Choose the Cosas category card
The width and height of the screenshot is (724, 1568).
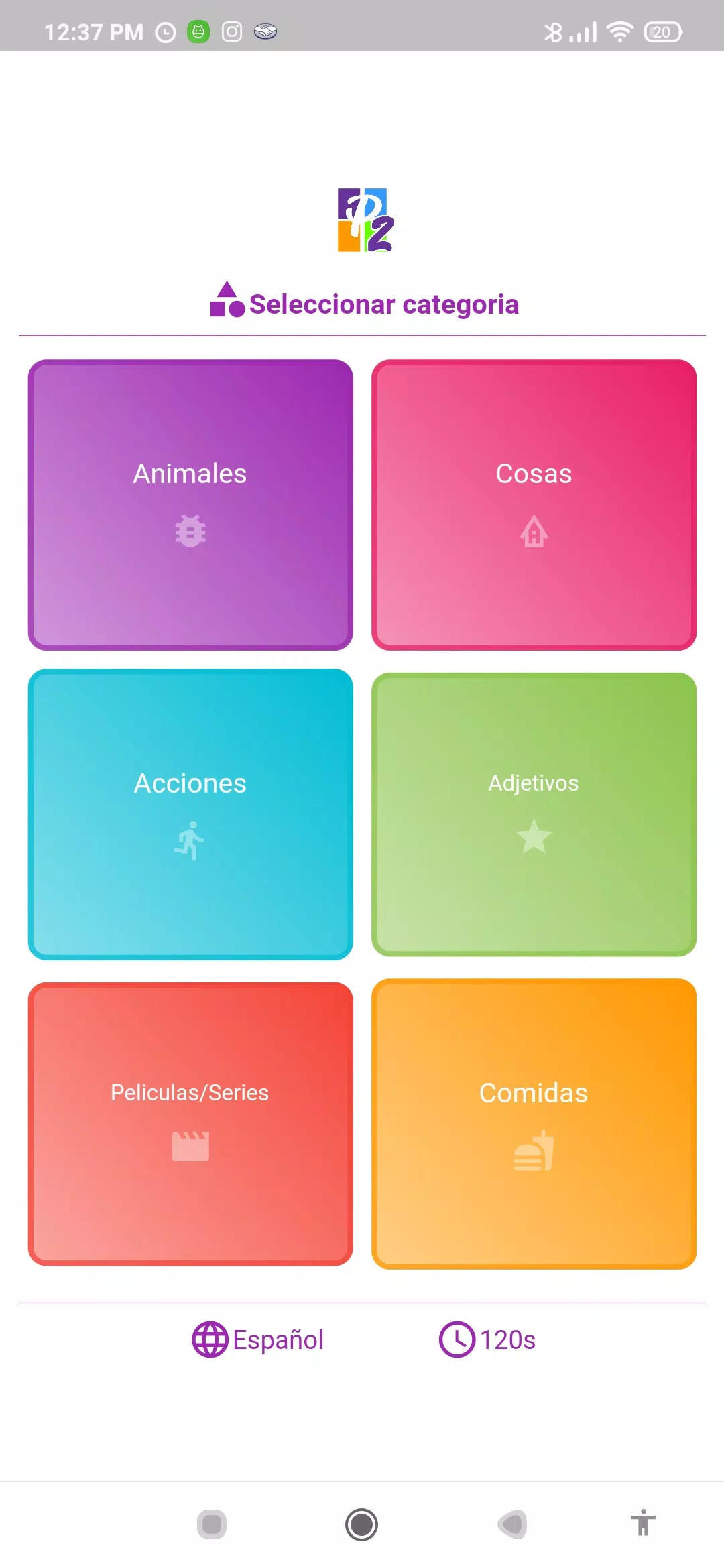(534, 505)
